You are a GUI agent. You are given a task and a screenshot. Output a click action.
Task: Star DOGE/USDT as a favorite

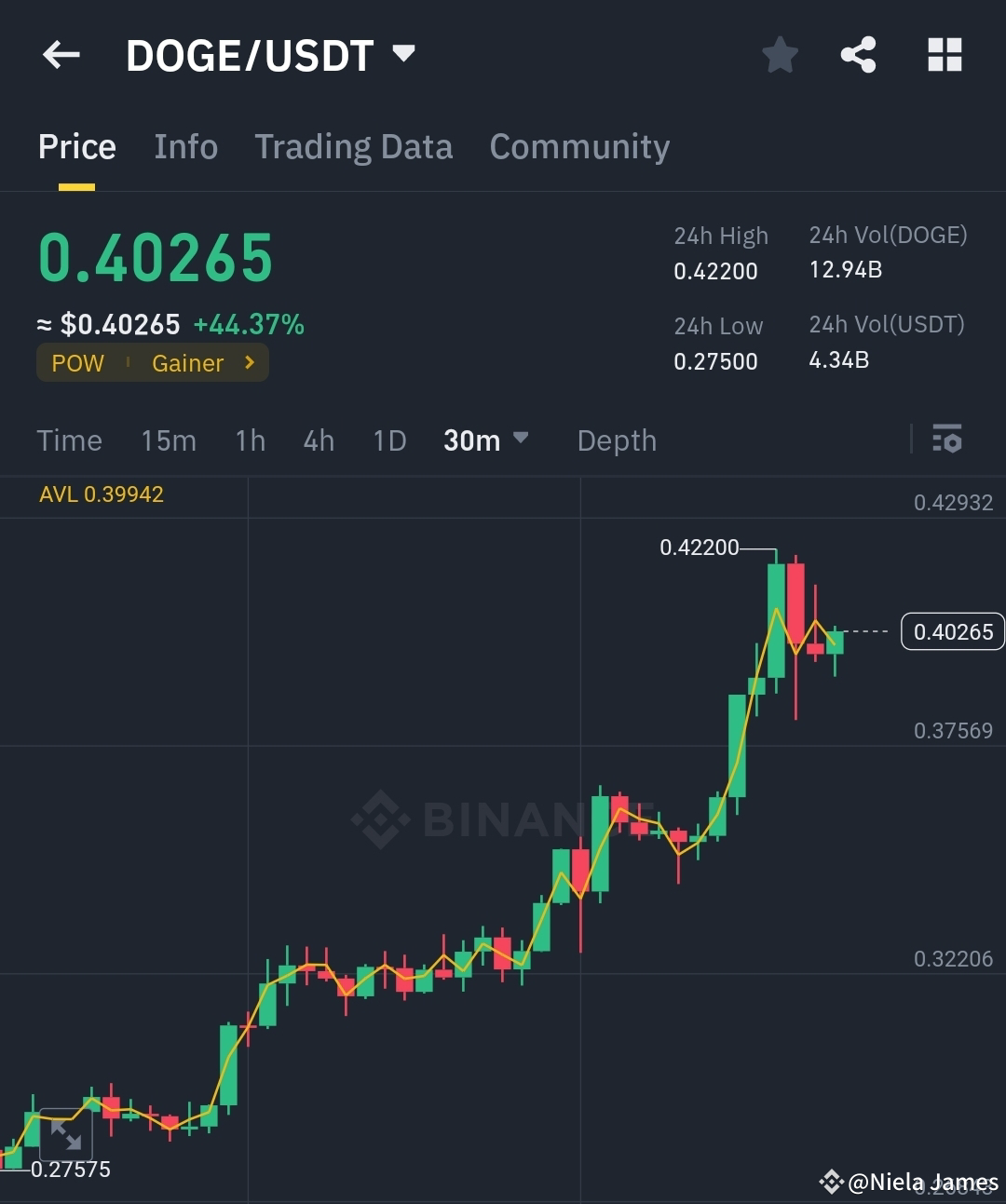pos(780,54)
